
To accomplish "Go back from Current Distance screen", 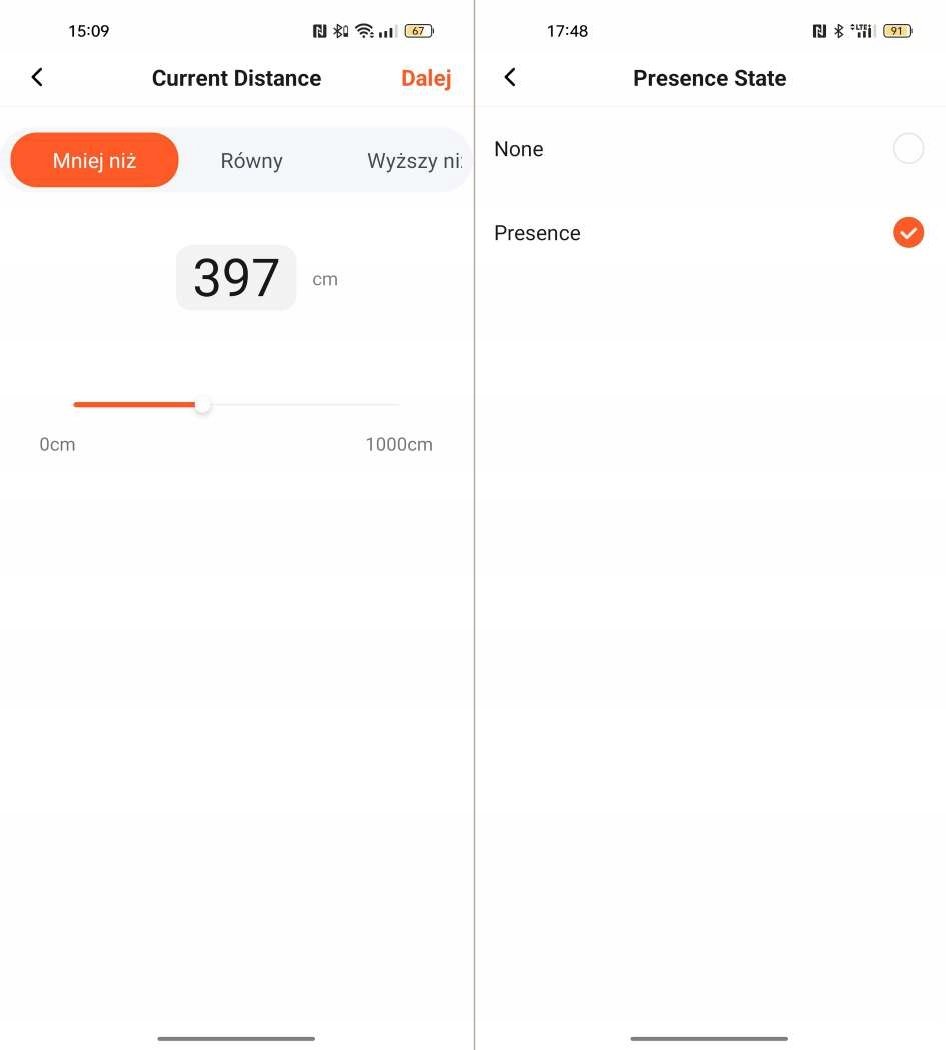I will [x=37, y=78].
